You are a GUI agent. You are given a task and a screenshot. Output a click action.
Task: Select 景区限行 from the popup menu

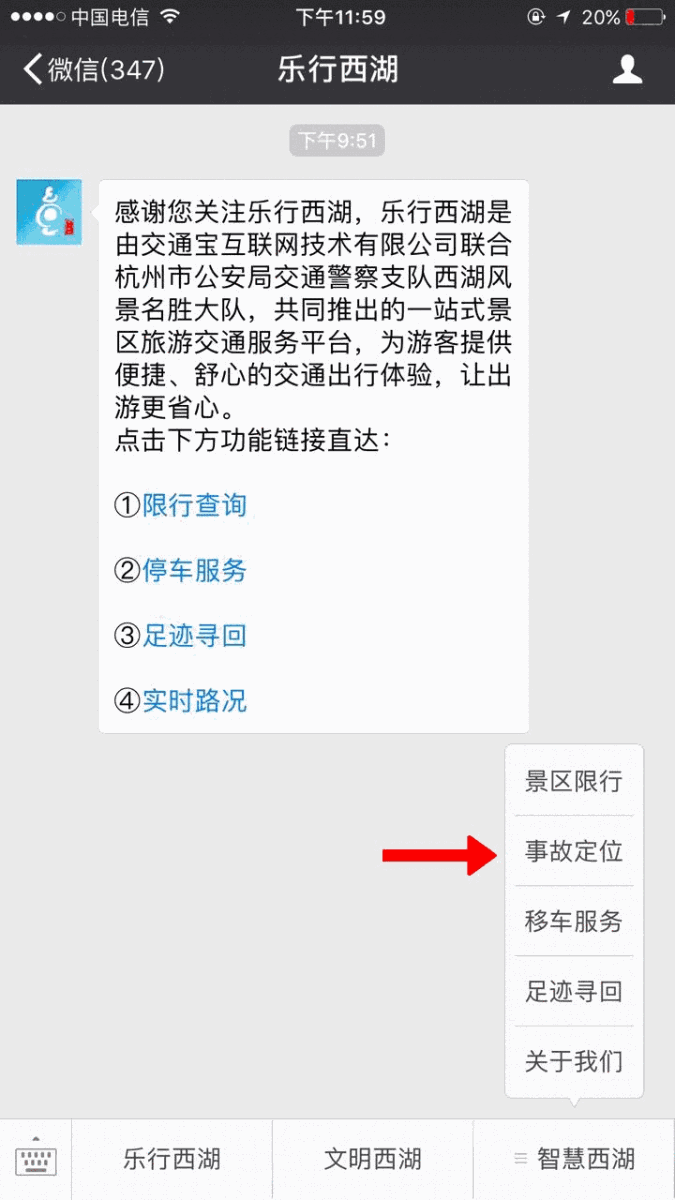click(x=574, y=781)
